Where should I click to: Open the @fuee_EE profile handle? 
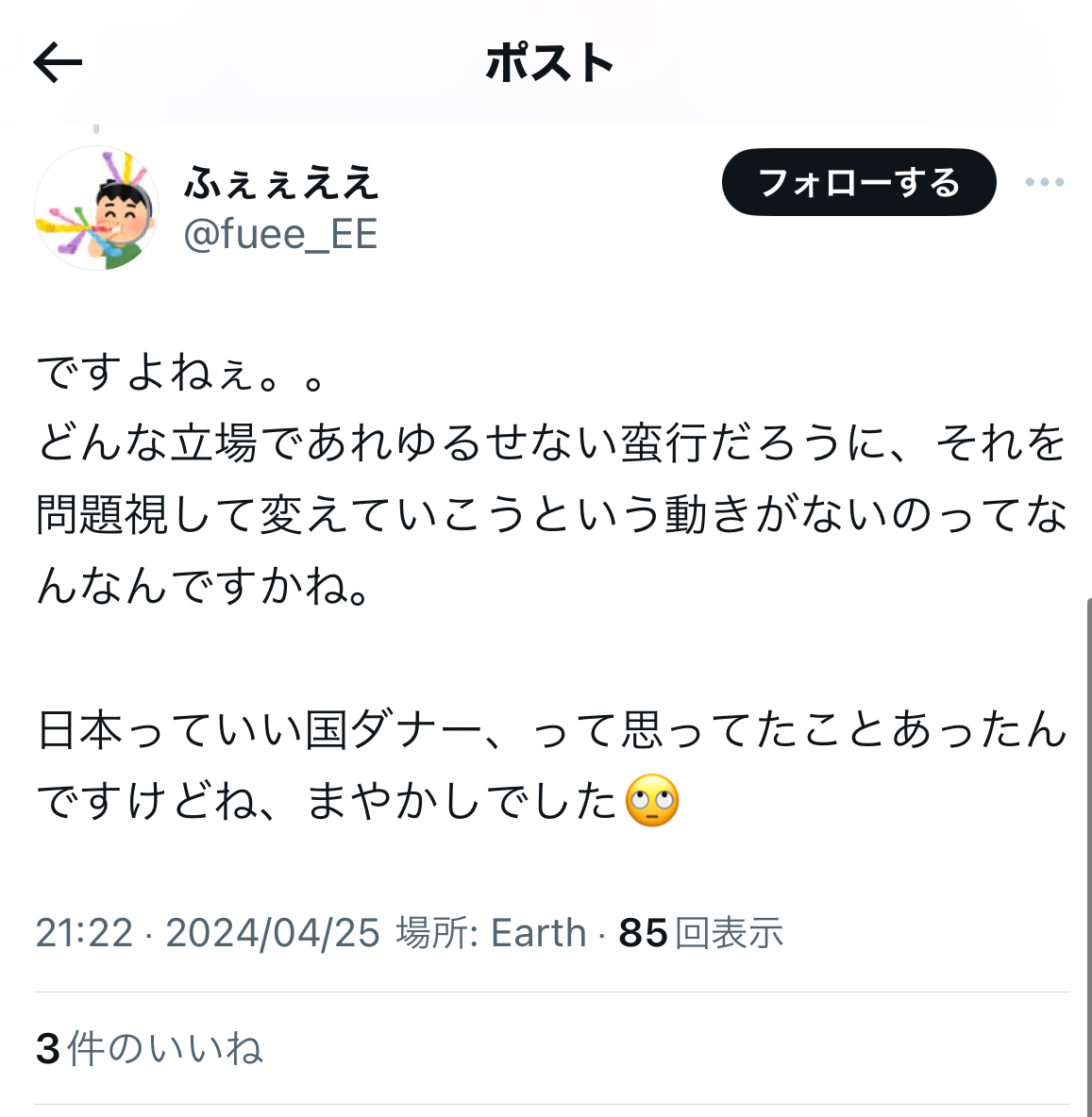pyautogui.click(x=280, y=234)
